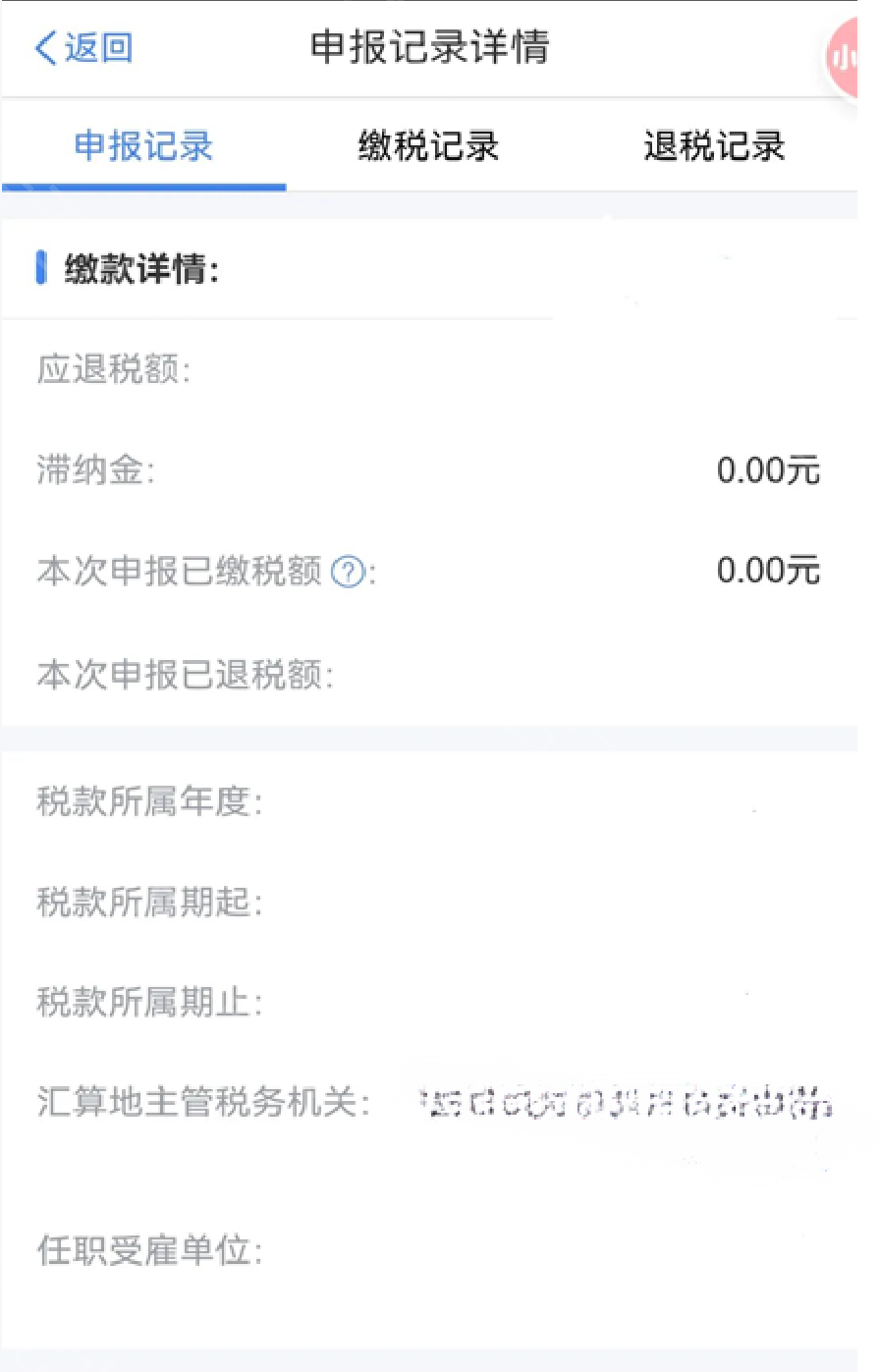The image size is (880, 1372).
Task: Open the help icon beside 本次申报已缴税额
Action: (348, 571)
